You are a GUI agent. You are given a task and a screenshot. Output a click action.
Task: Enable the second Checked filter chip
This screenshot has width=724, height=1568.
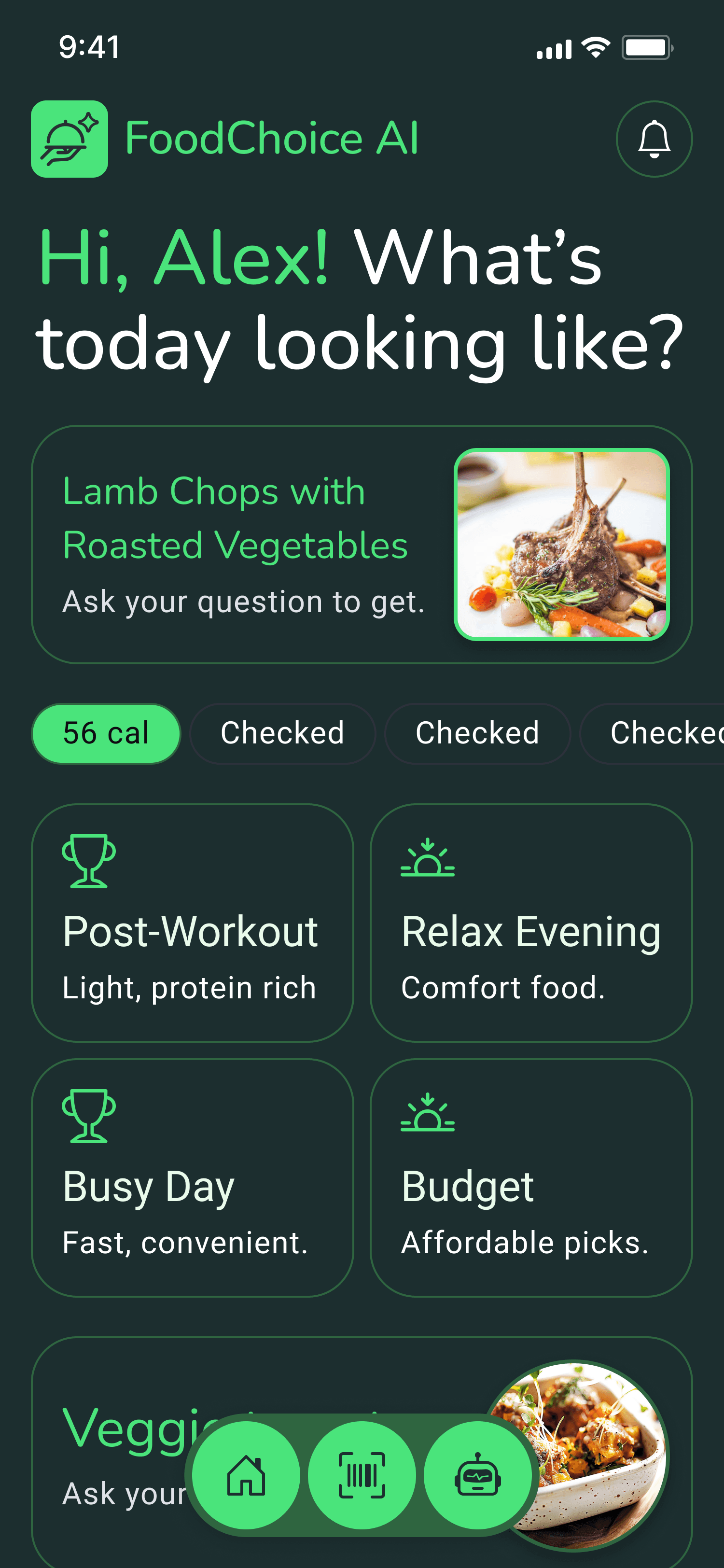coord(477,733)
